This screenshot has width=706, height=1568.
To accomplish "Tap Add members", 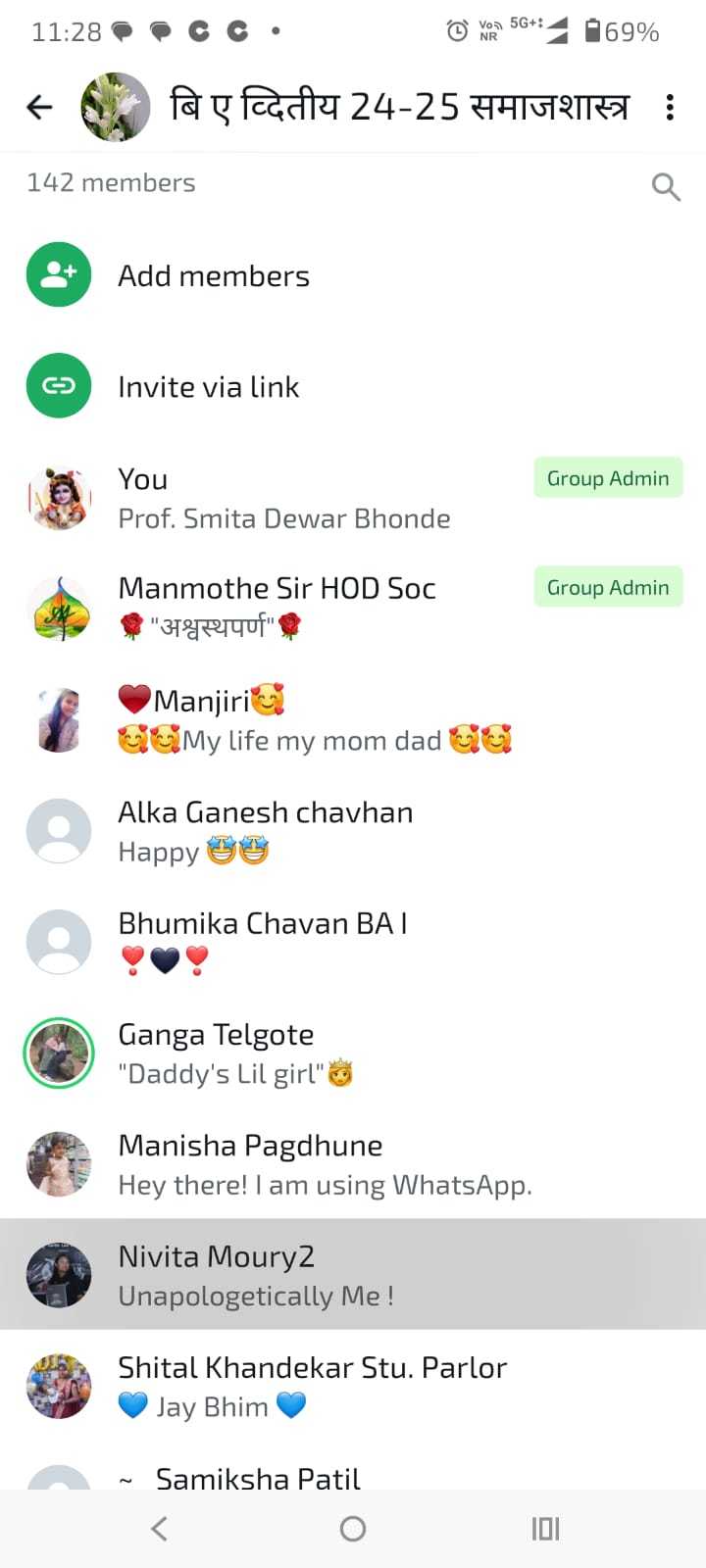I will [x=214, y=275].
